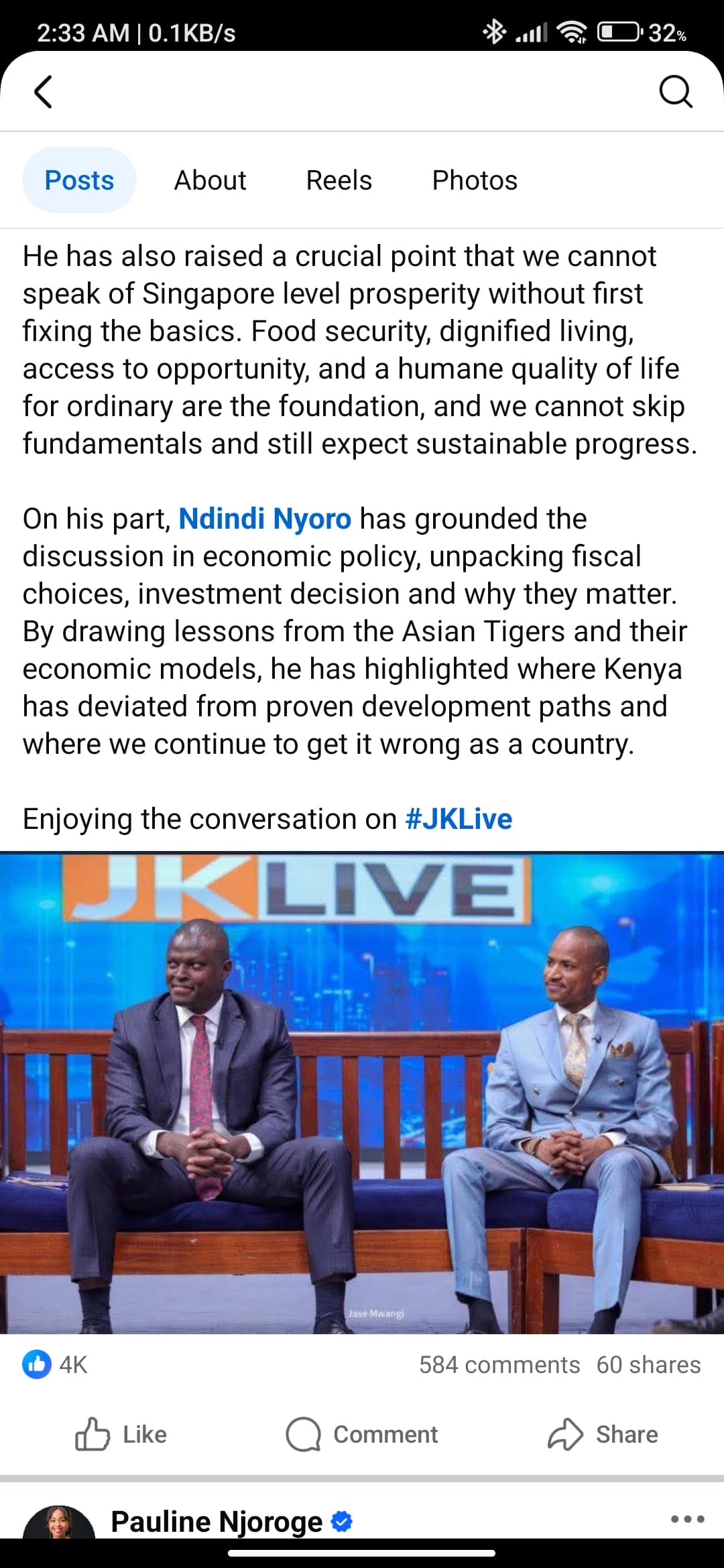Share the JK Live post

point(603,1434)
